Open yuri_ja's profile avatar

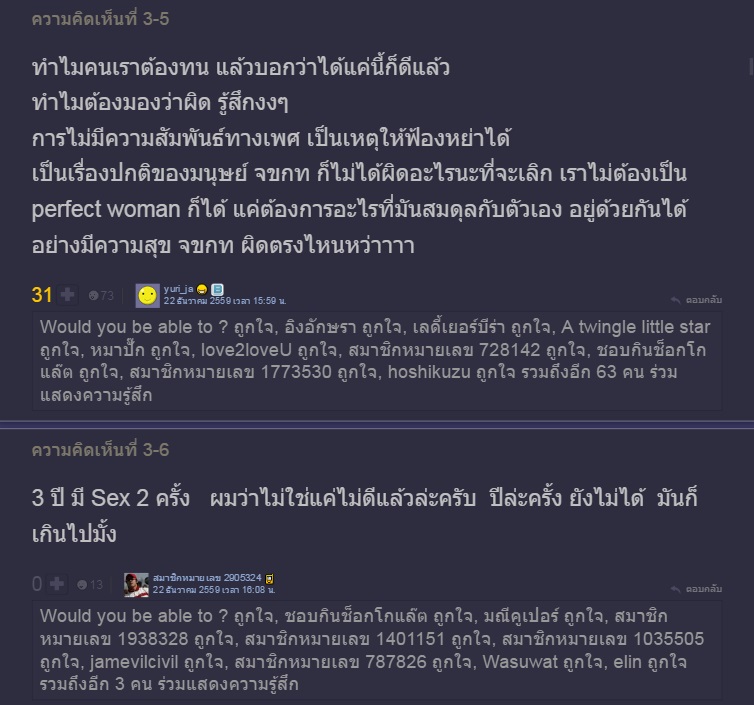(x=146, y=295)
